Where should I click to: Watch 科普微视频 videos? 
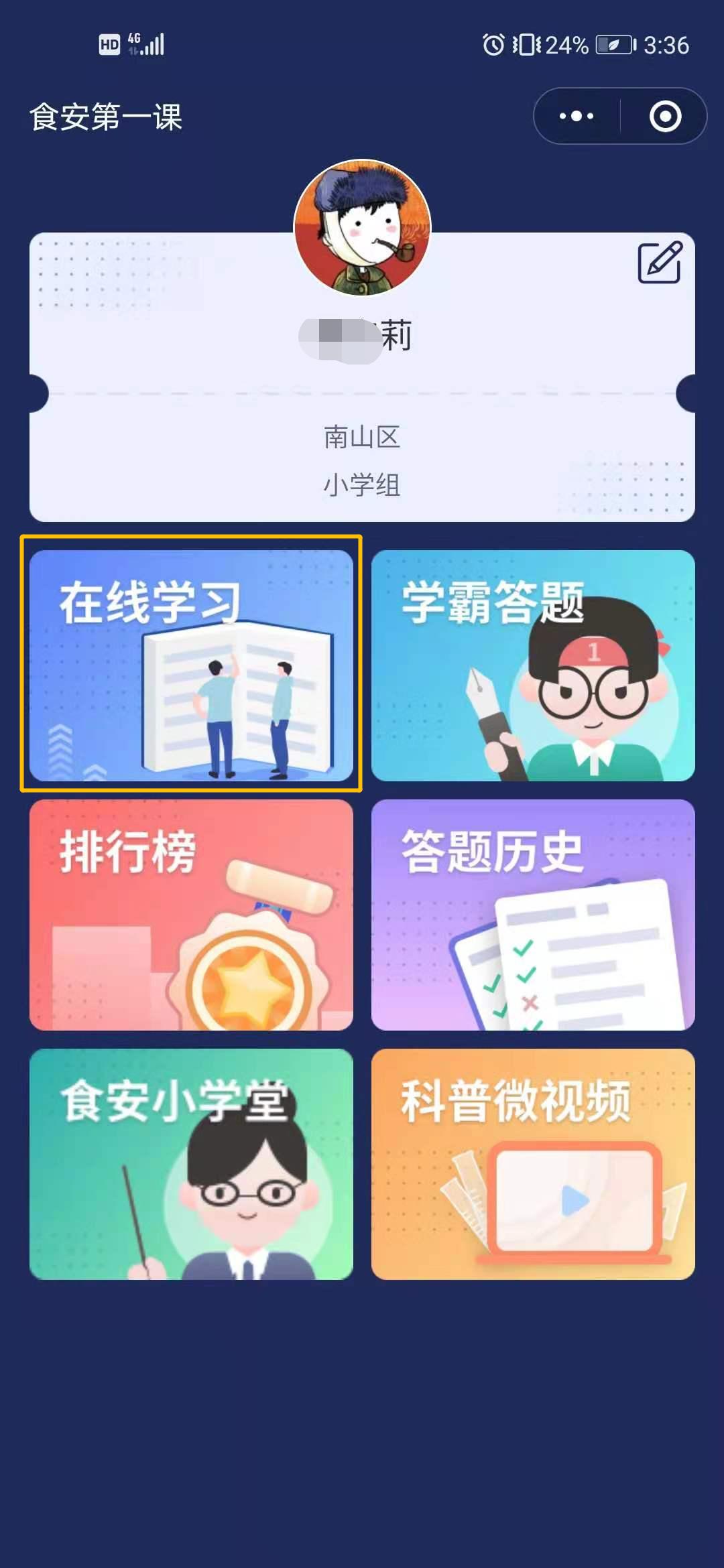coord(533,1163)
